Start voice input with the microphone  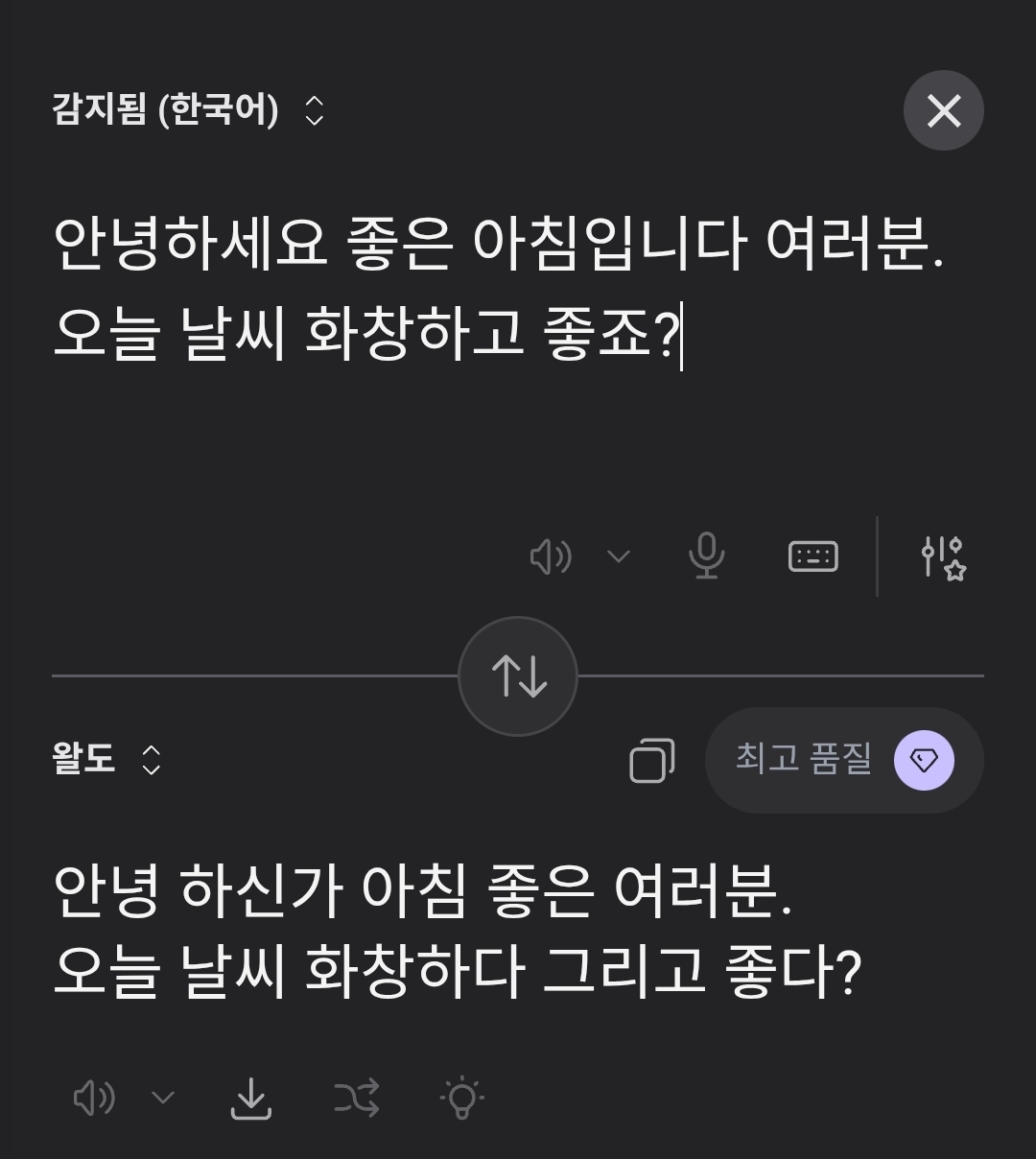(x=706, y=556)
